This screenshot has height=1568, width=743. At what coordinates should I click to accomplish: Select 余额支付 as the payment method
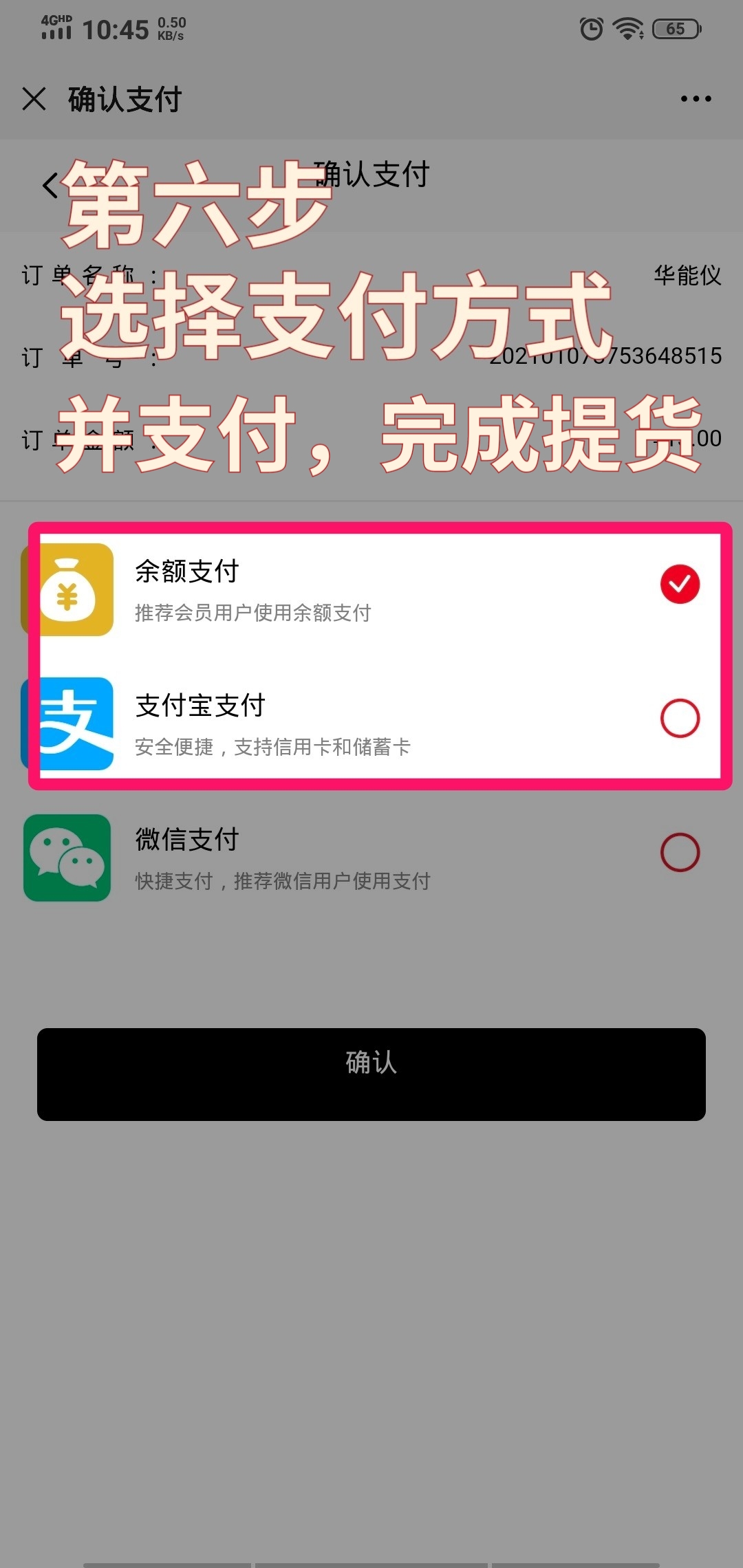coord(679,585)
